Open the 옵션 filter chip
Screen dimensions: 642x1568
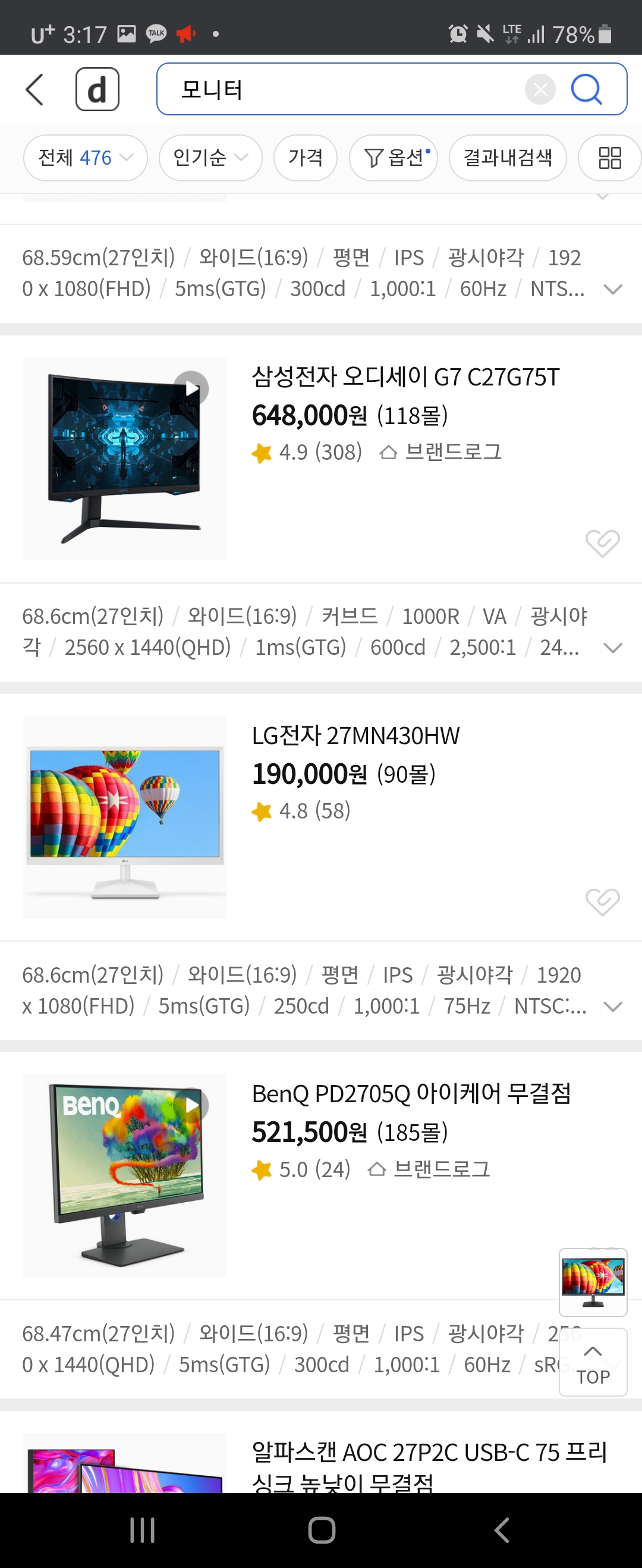(393, 158)
